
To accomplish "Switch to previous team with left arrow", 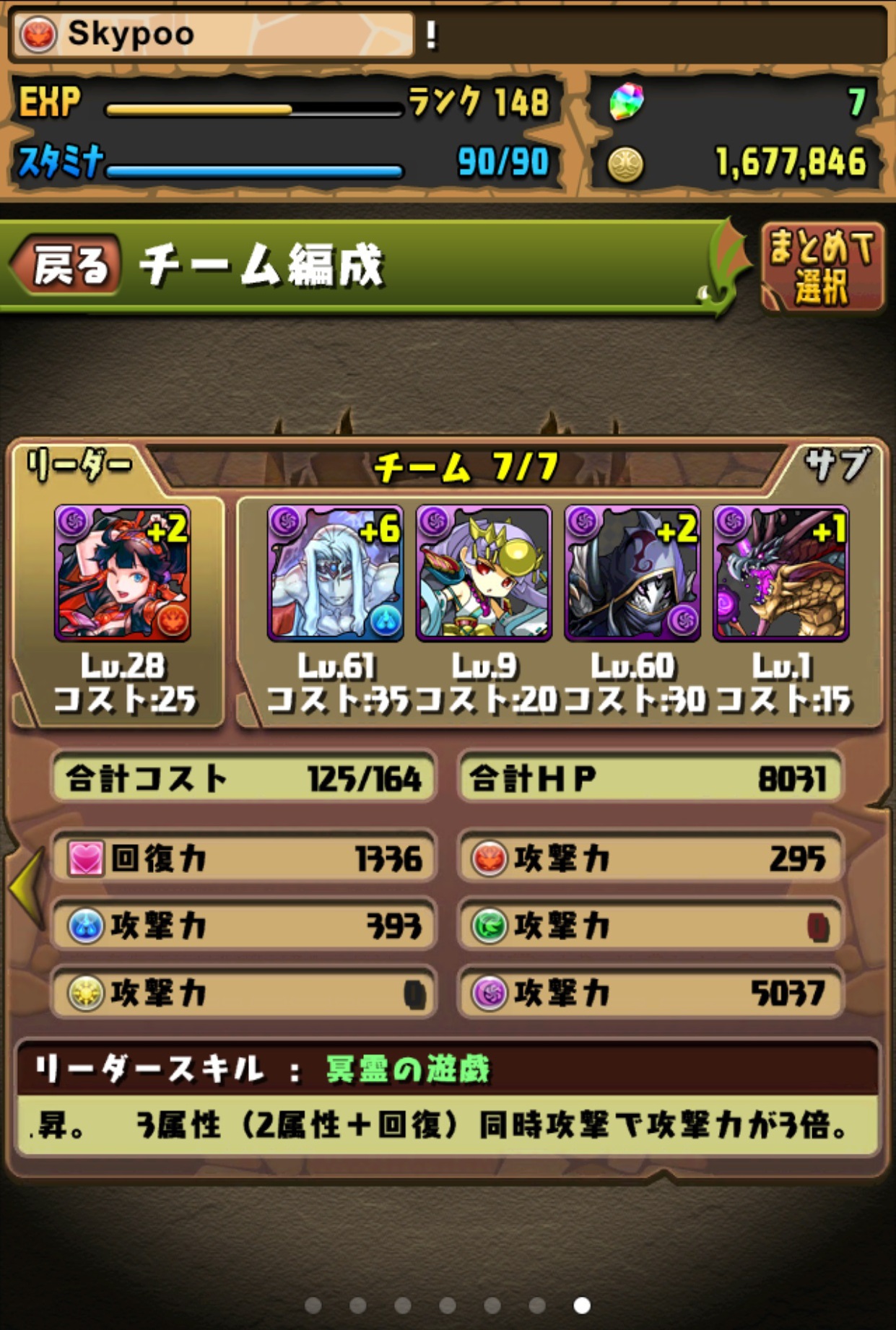I will point(27,887).
